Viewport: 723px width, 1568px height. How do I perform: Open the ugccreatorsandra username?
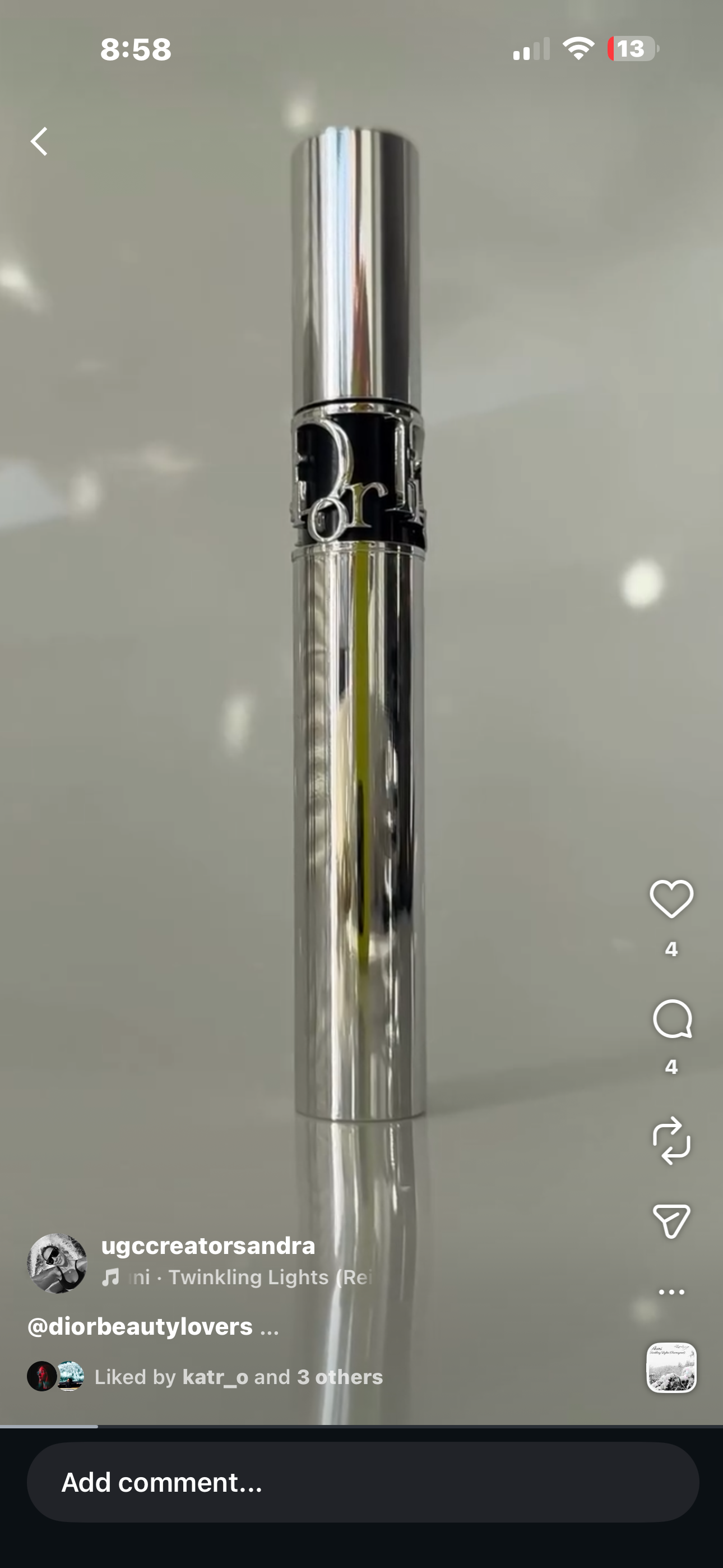coord(208,1246)
